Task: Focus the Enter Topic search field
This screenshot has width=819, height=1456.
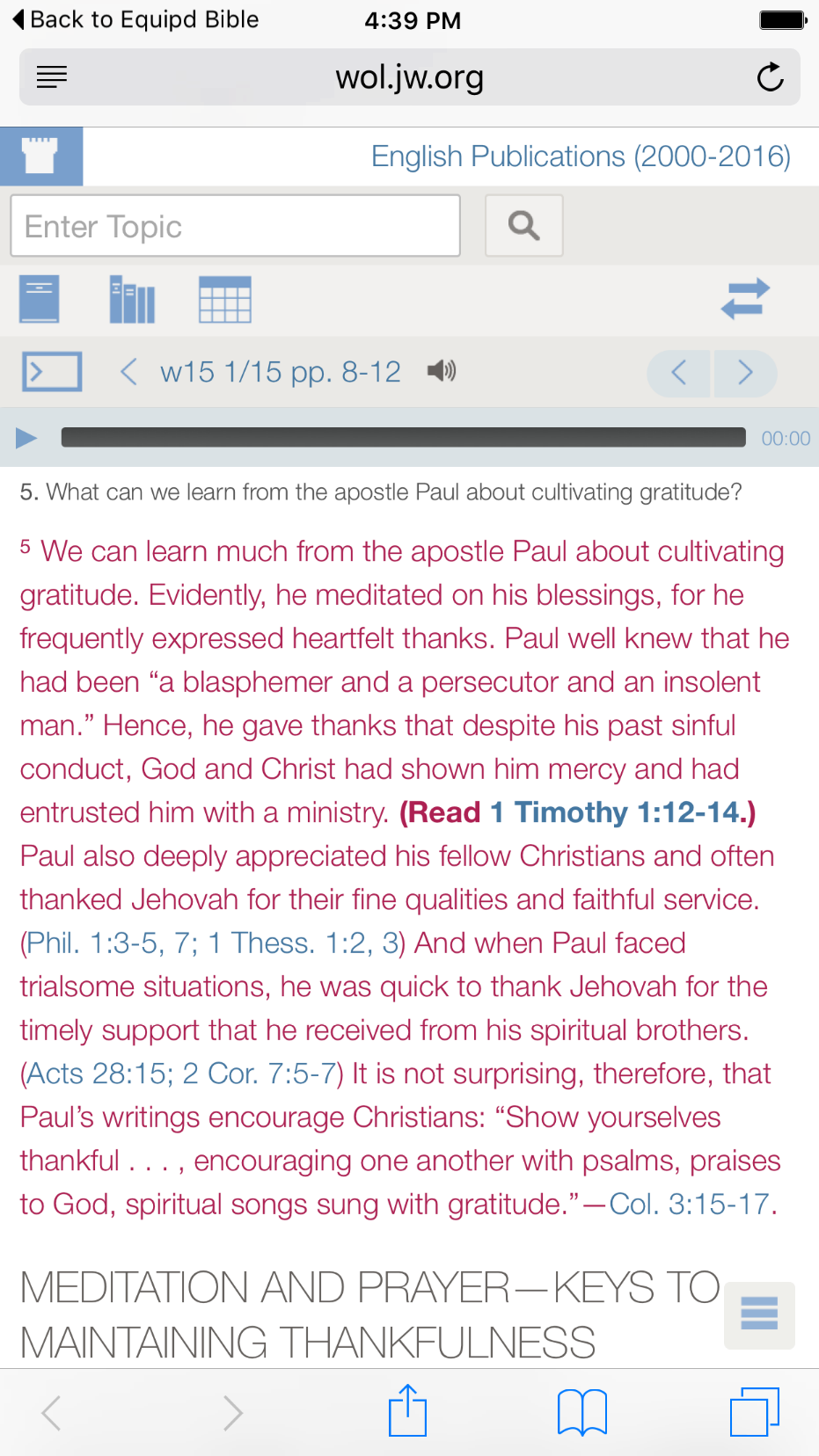Action: [236, 227]
